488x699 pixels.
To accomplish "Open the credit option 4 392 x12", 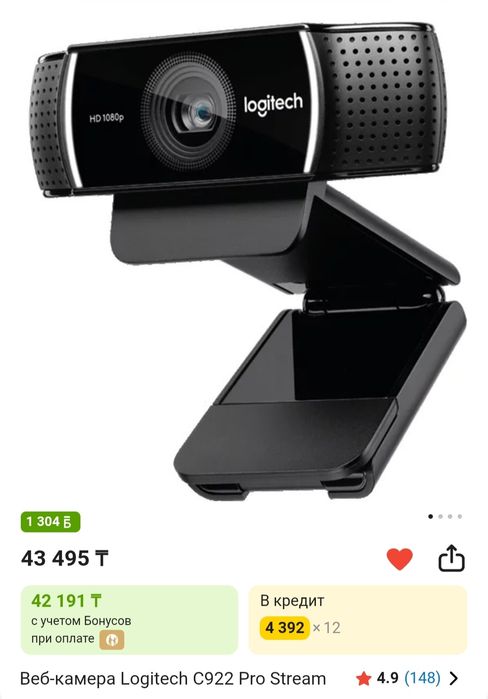I will coord(357,620).
